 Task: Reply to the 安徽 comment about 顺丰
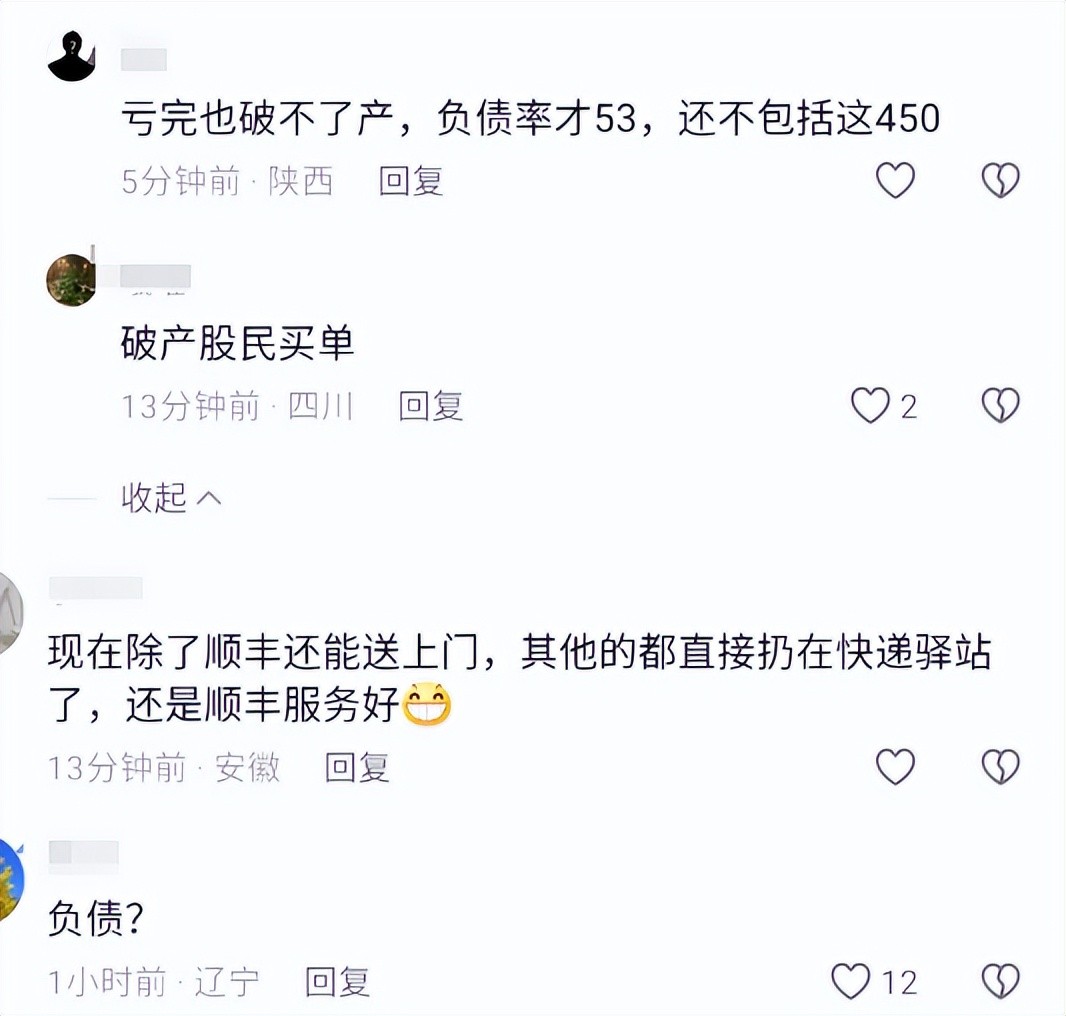356,767
